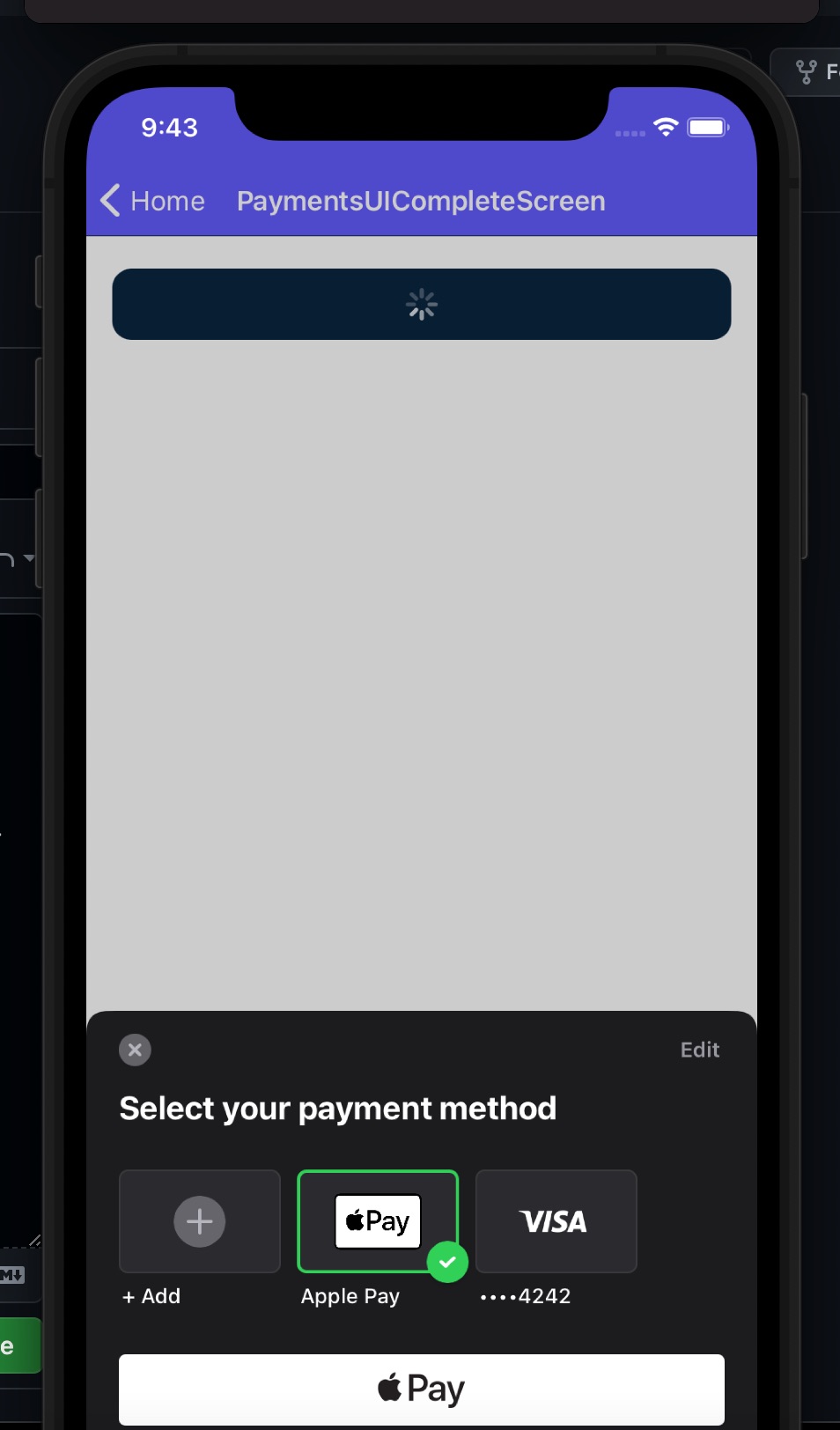The width and height of the screenshot is (840, 1430).
Task: Add a new payment method
Action: point(200,1221)
